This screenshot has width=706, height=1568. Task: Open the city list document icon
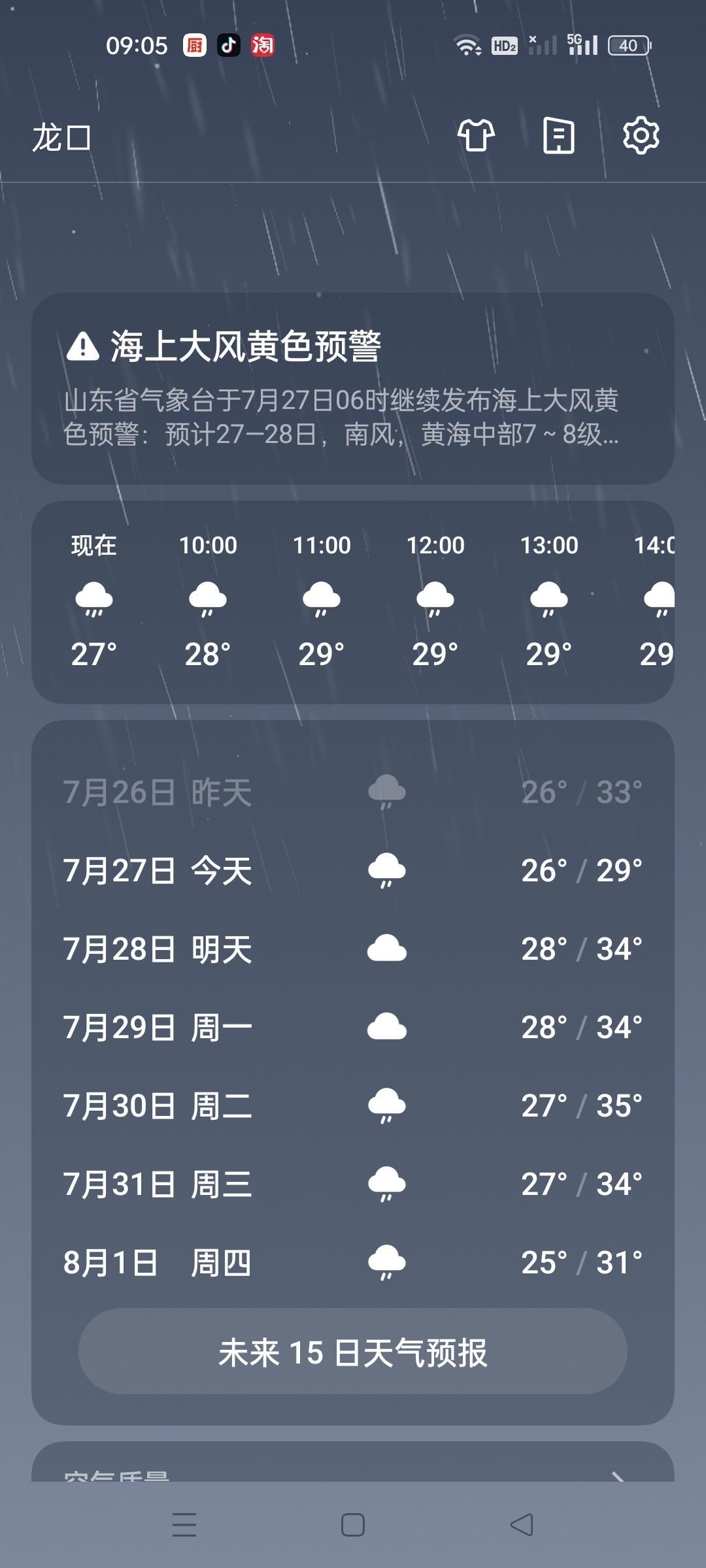coord(559,136)
